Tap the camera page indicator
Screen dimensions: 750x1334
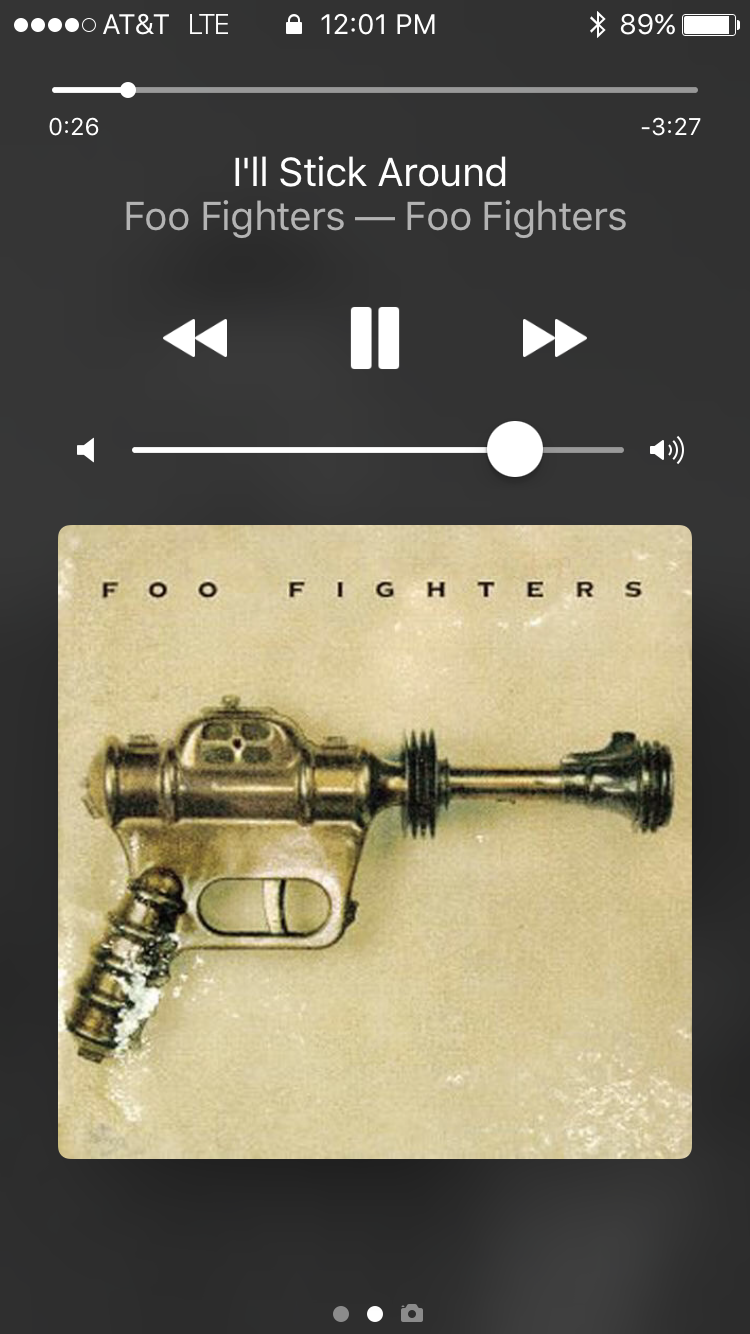coord(411,1313)
